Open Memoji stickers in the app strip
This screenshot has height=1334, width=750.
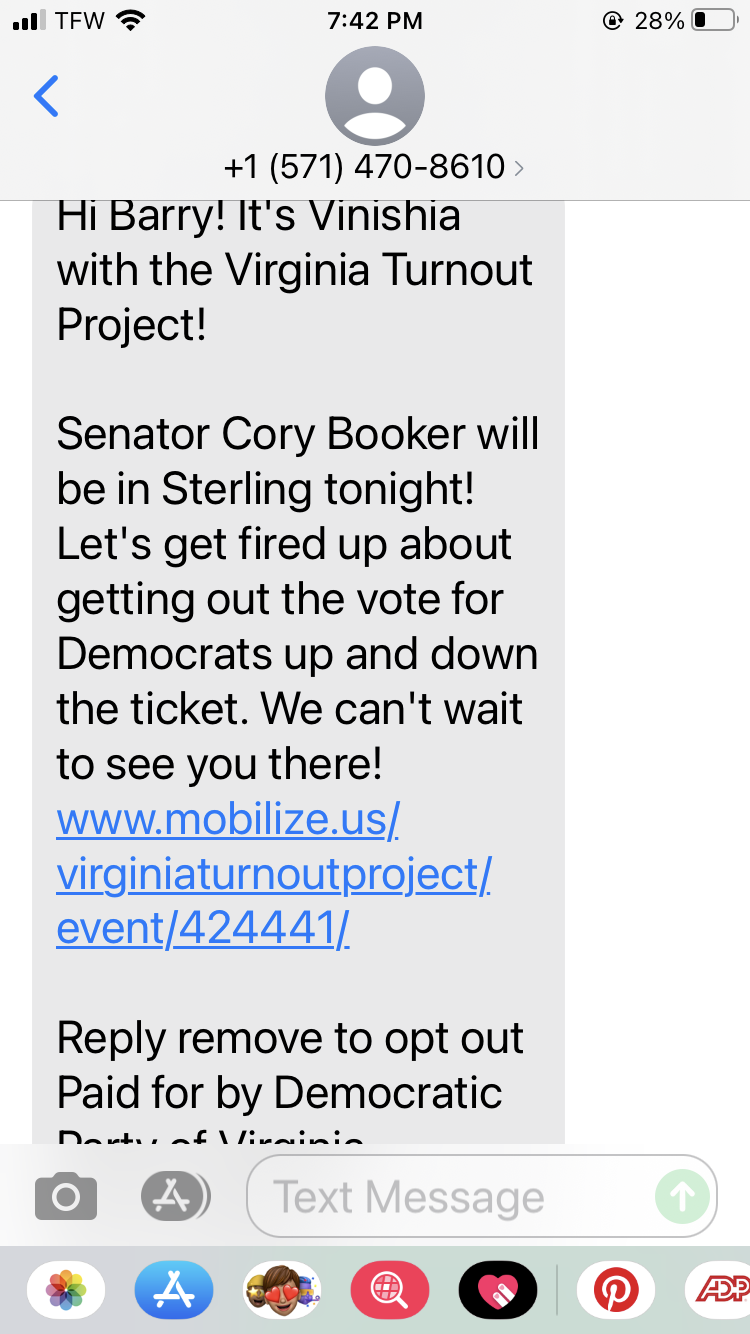(x=282, y=1290)
